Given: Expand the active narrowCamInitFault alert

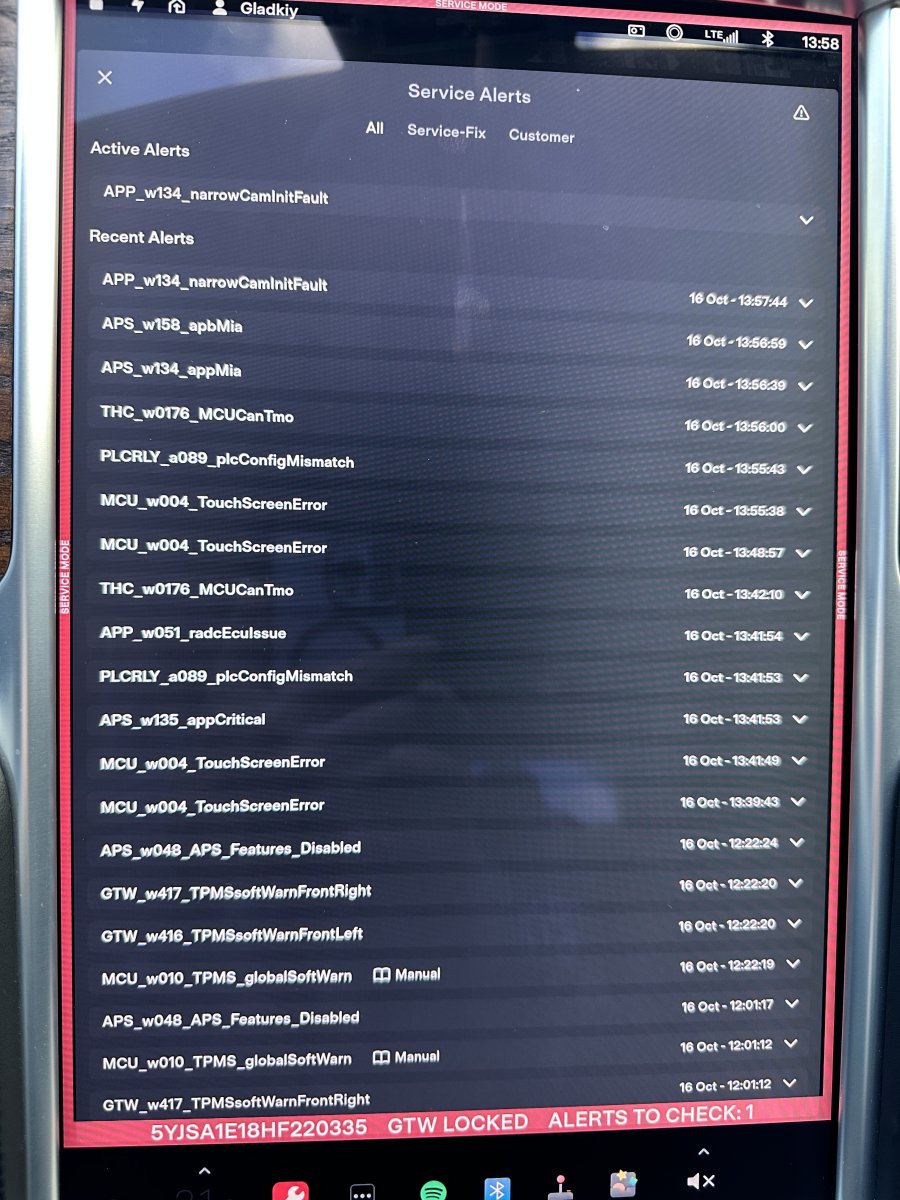Looking at the screenshot, I should click(x=806, y=220).
